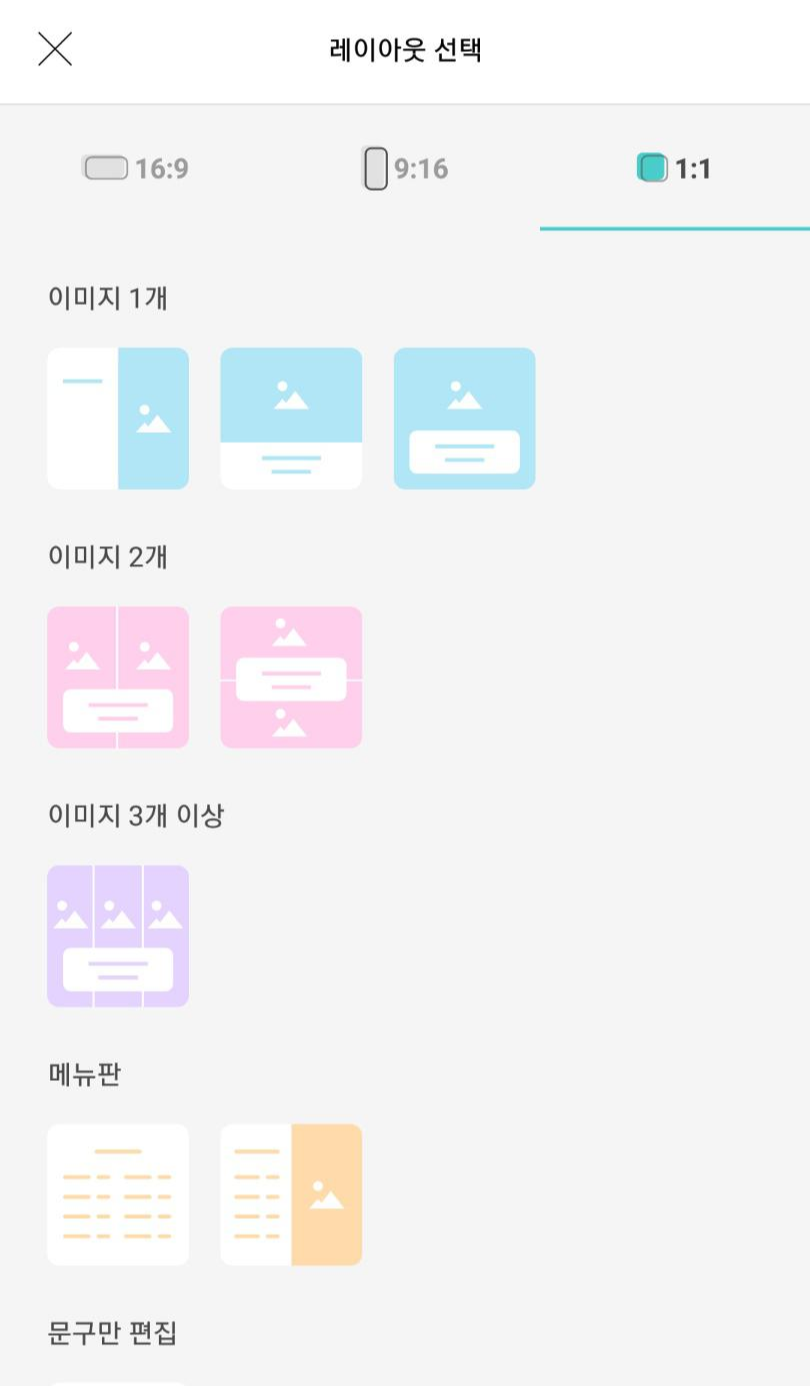Click the 9:16 portrait phone icon
Image resolution: width=810 pixels, height=1386 pixels.
[376, 169]
